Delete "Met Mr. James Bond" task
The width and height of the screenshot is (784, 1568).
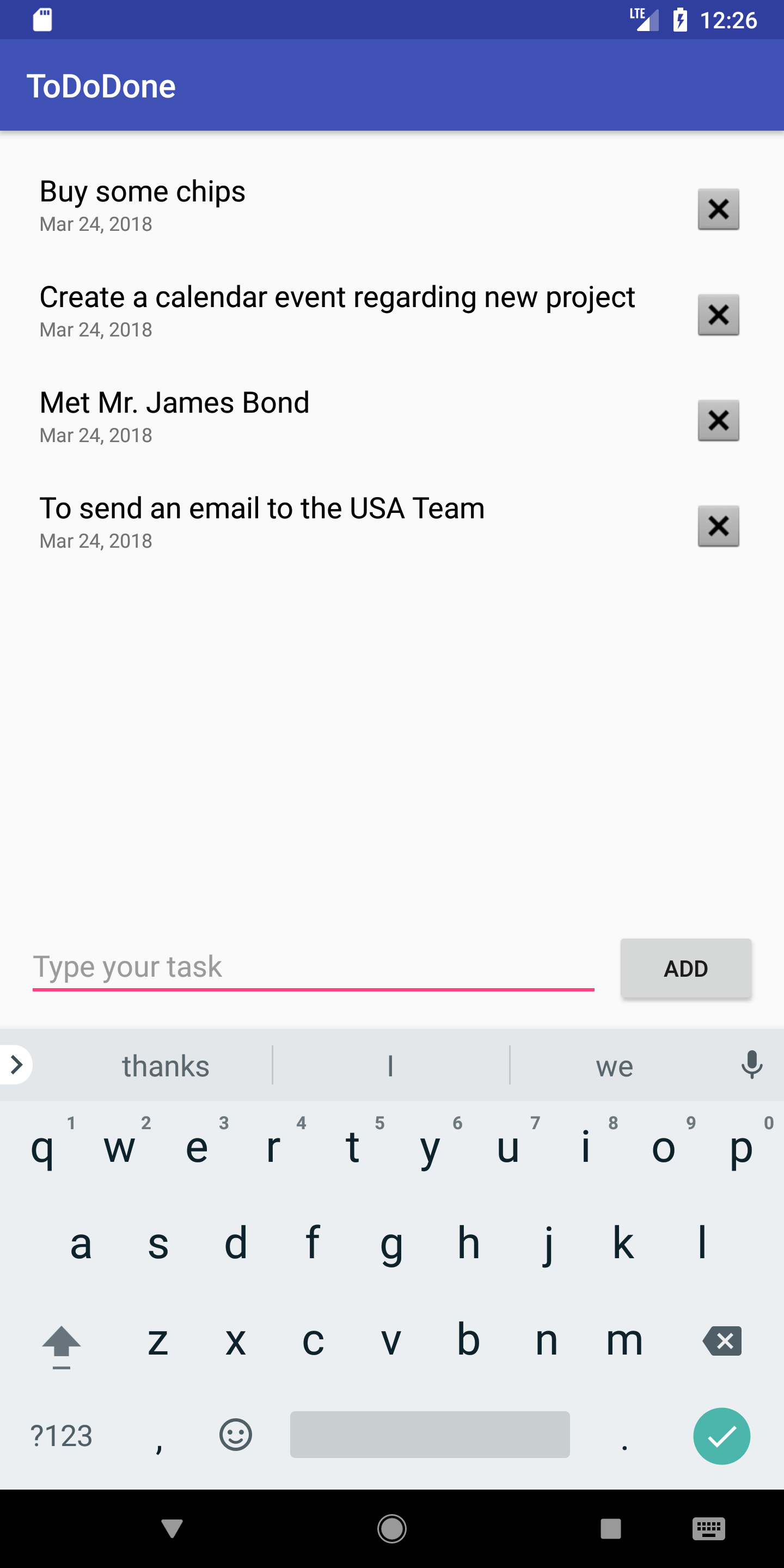click(718, 421)
